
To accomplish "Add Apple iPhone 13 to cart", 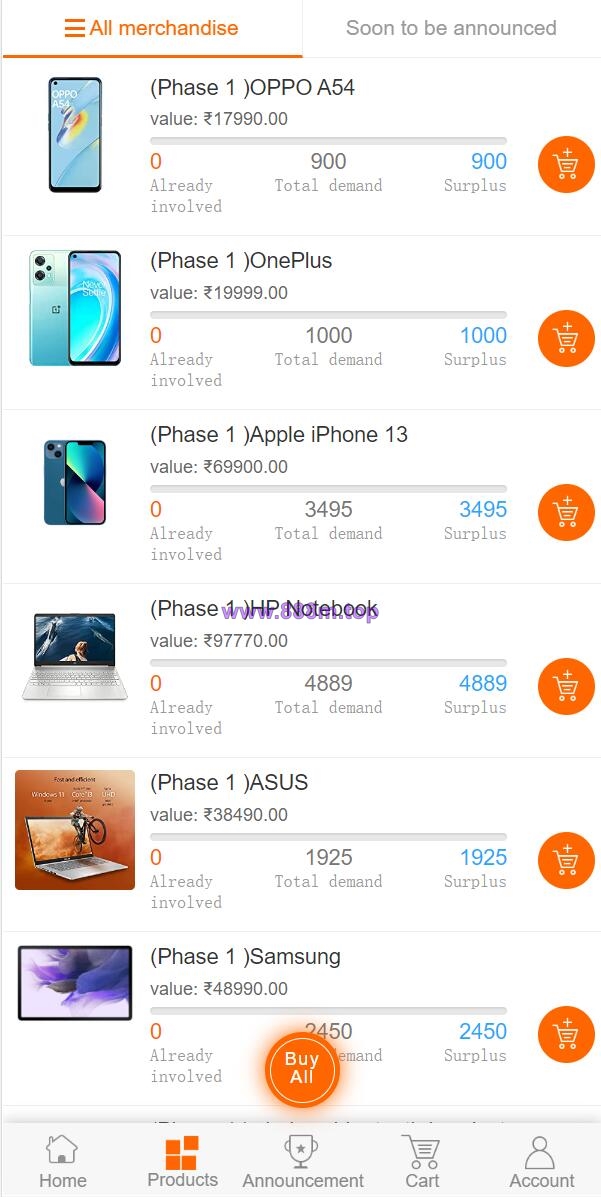I will pyautogui.click(x=566, y=512).
